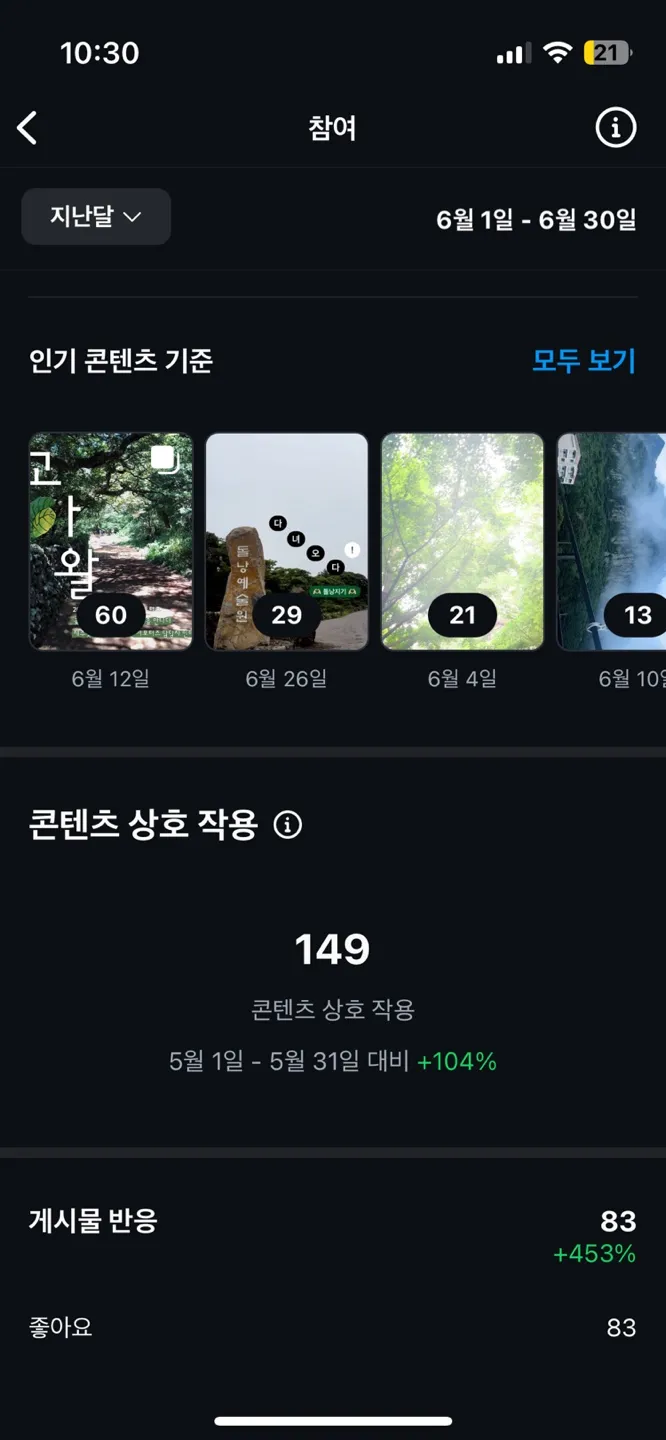Image resolution: width=666 pixels, height=1440 pixels.
Task: Tap 모두 보기 to view all top content
Action: [x=583, y=360]
